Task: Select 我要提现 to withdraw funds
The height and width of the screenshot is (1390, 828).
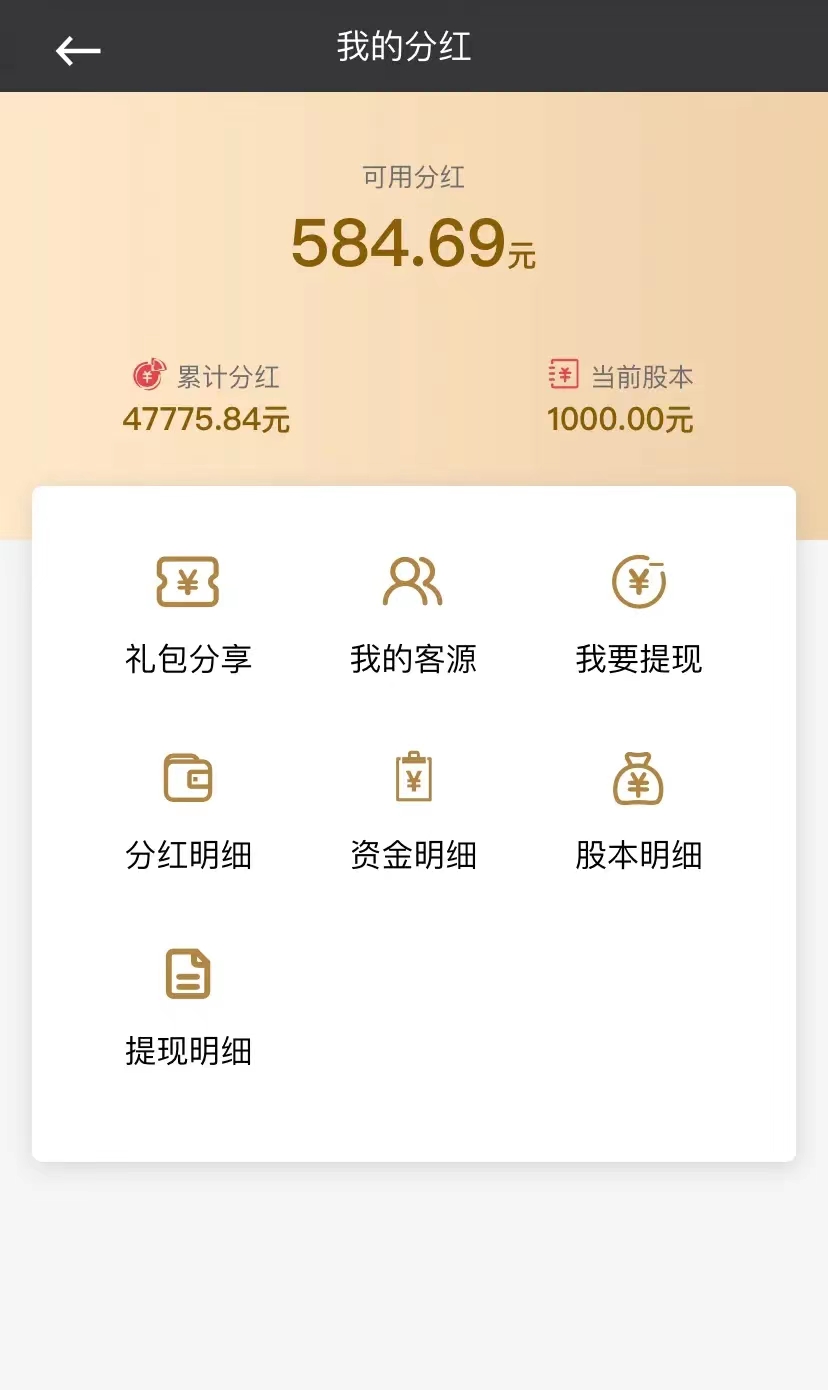Action: [639, 616]
